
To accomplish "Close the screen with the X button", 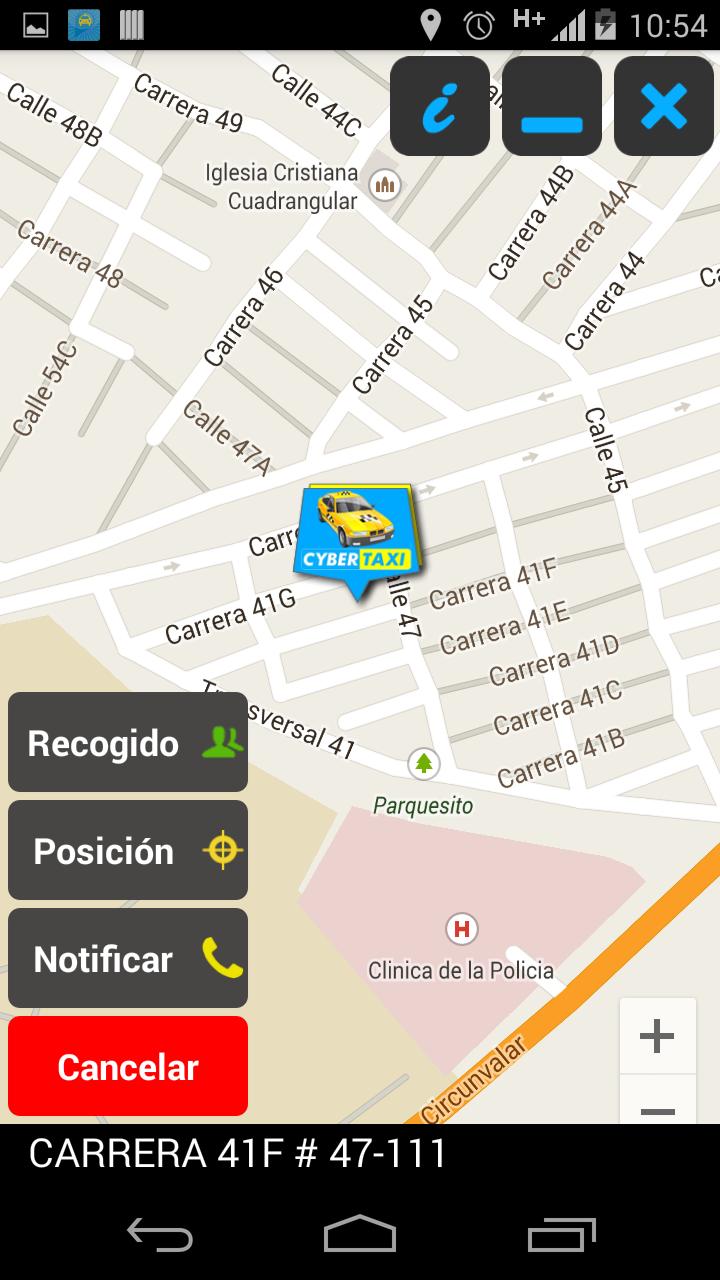I will (x=664, y=106).
